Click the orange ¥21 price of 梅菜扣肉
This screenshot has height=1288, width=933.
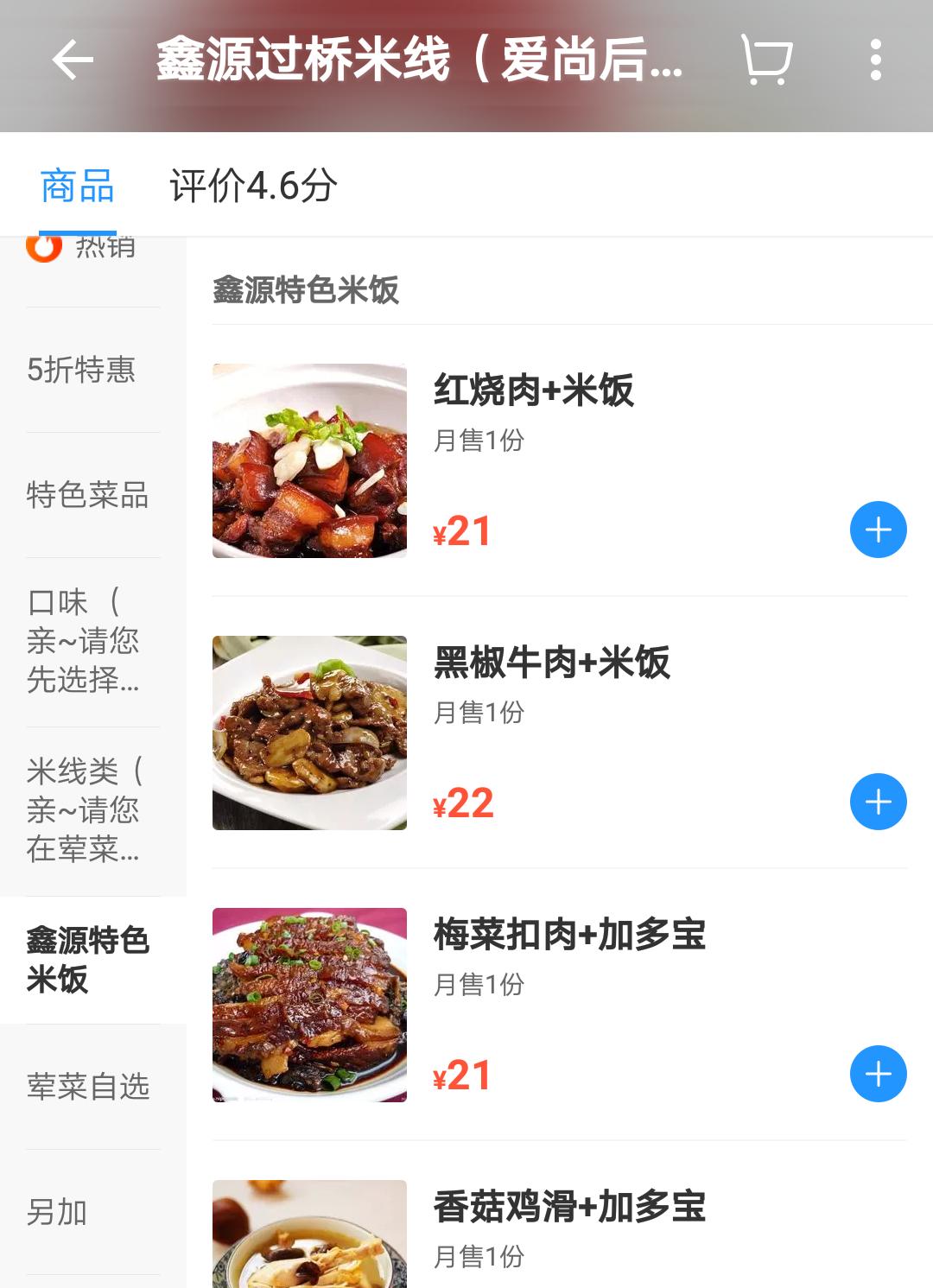[x=462, y=1075]
